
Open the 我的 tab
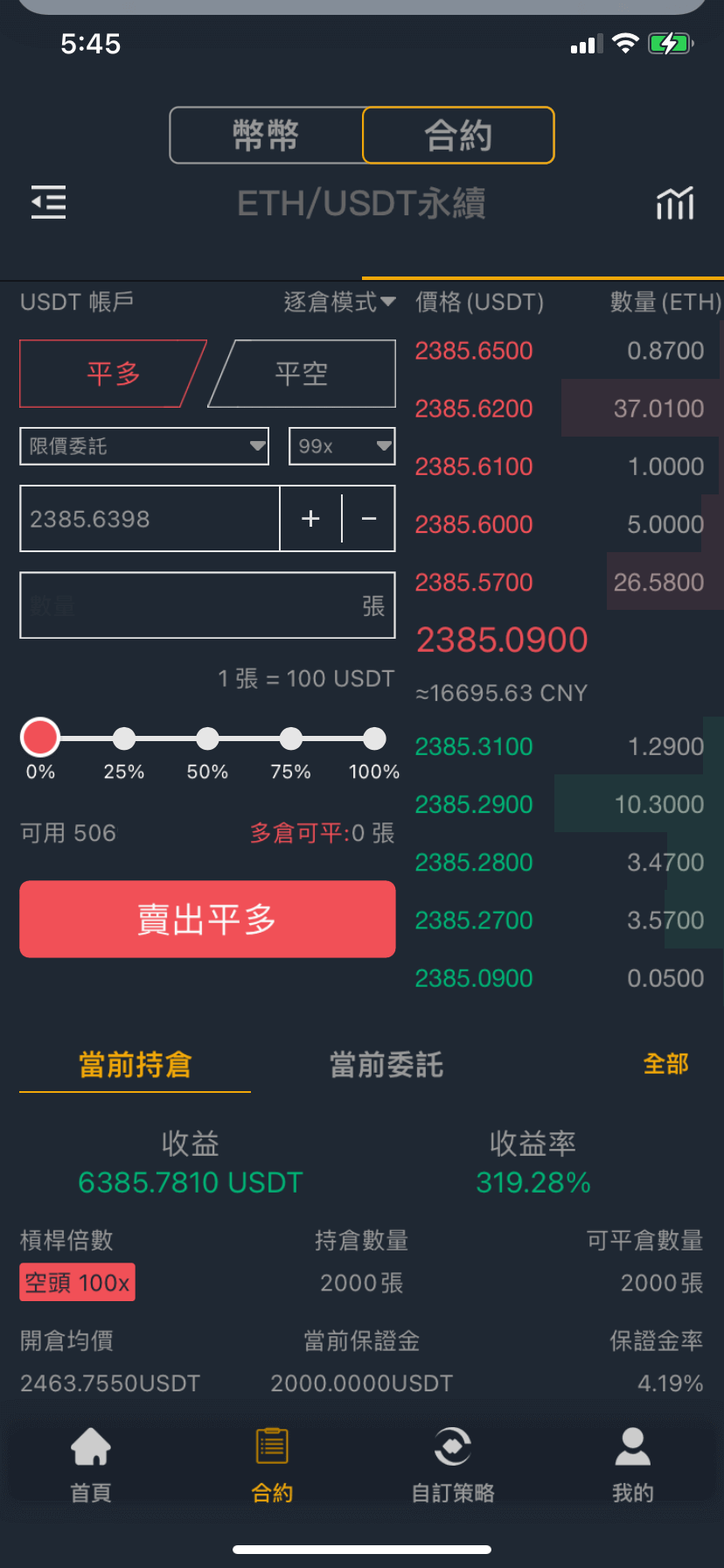[x=633, y=1465]
